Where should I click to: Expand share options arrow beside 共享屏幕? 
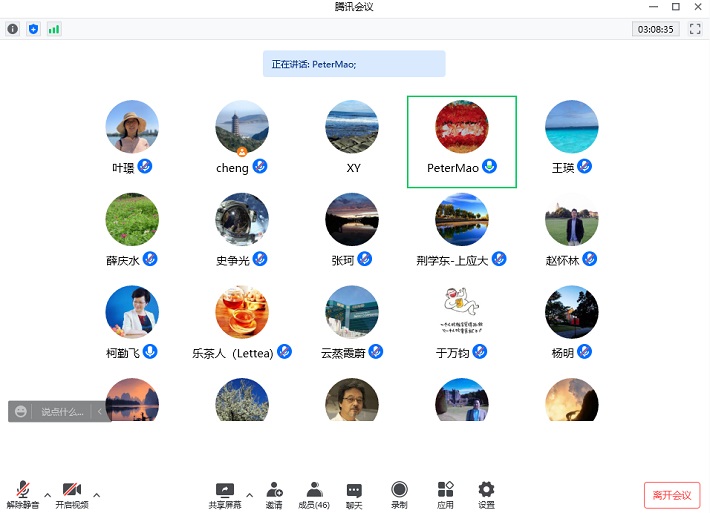tap(249, 493)
